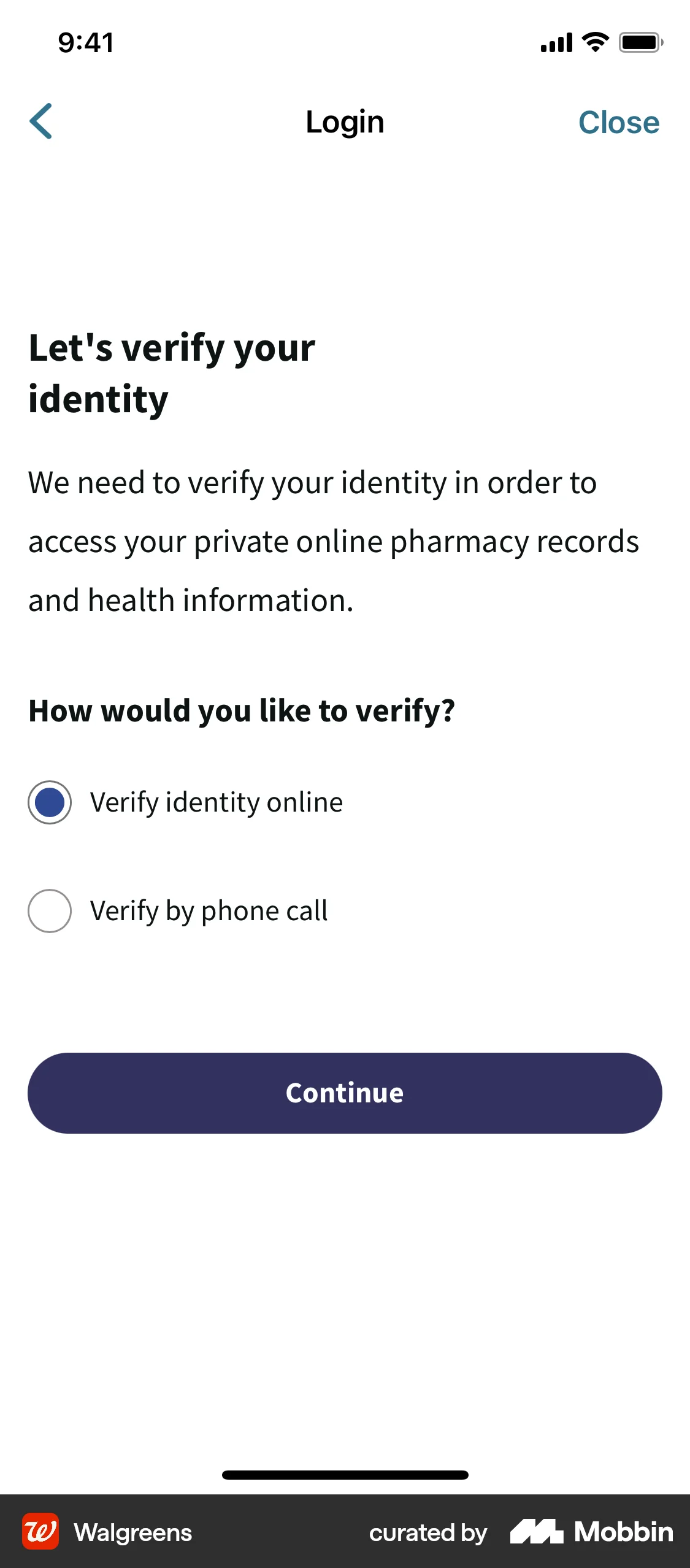The image size is (690, 1568).
Task: Toggle the currently filled verification radio button
Action: (x=50, y=801)
